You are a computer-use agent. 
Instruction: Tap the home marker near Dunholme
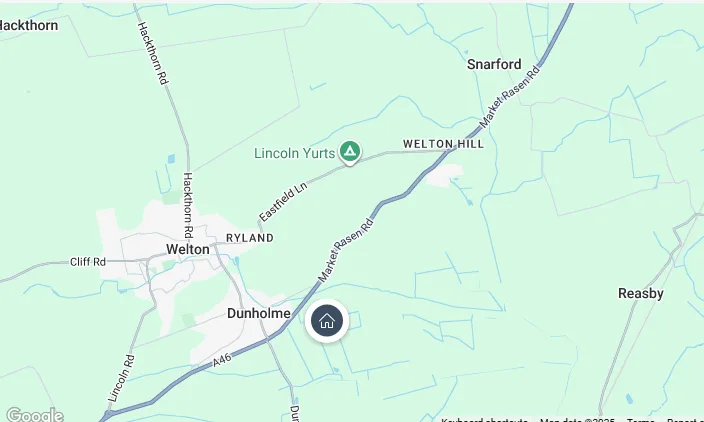(x=326, y=321)
